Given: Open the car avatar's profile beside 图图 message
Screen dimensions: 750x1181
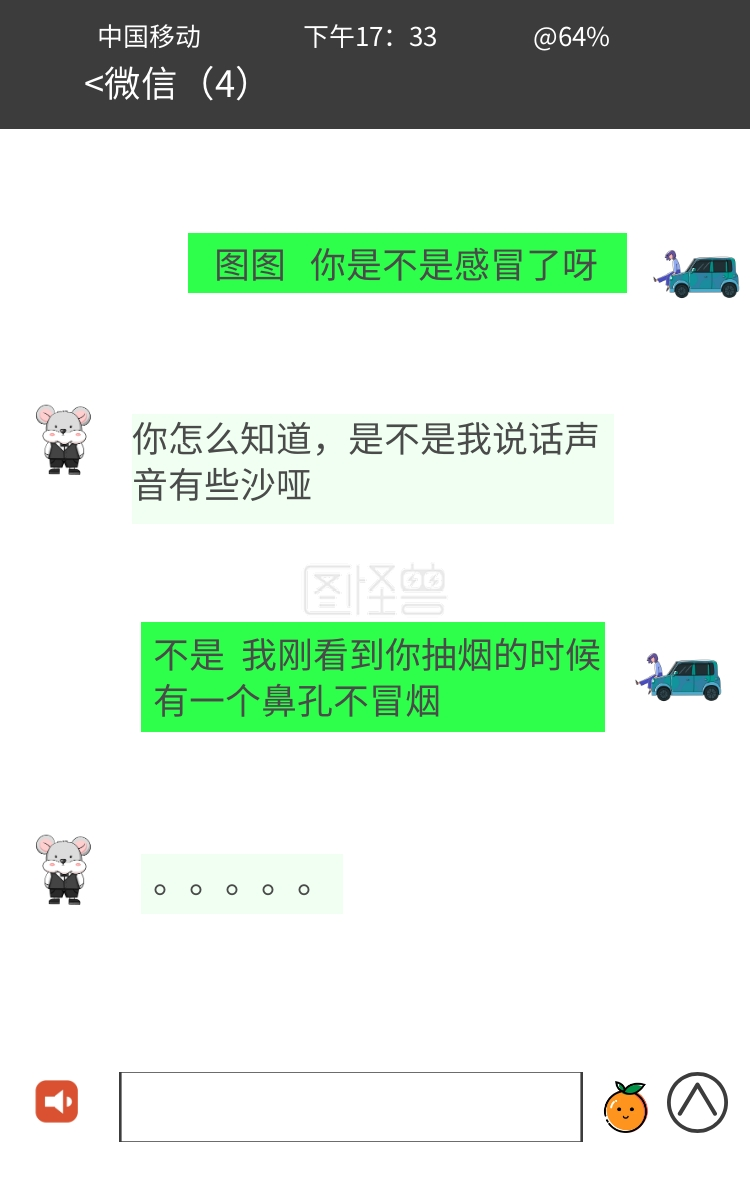Looking at the screenshot, I should pos(698,273).
